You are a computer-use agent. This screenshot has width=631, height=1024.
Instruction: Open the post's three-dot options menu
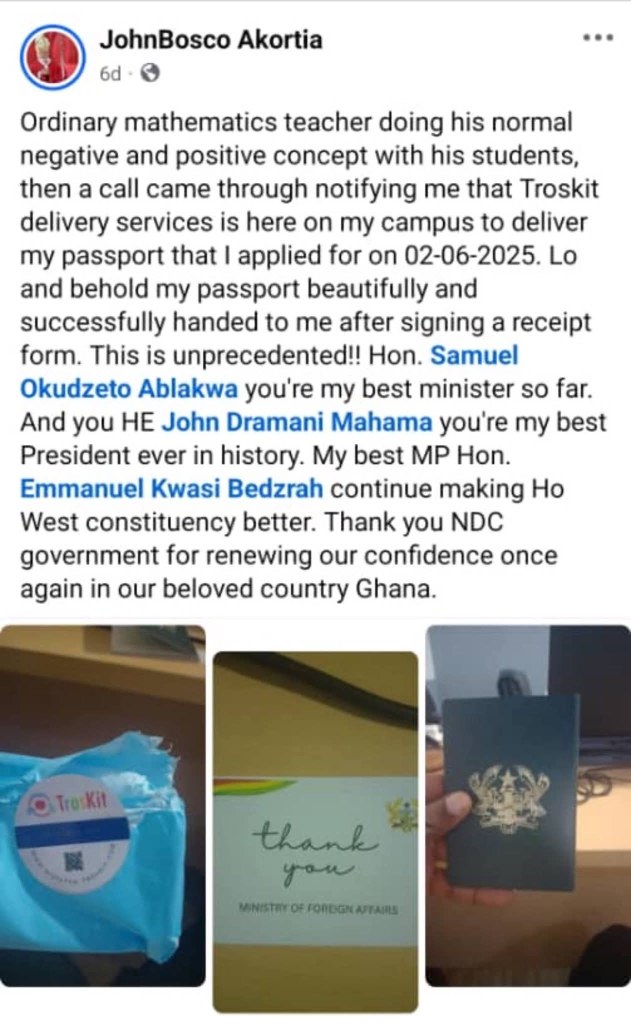tap(597, 38)
